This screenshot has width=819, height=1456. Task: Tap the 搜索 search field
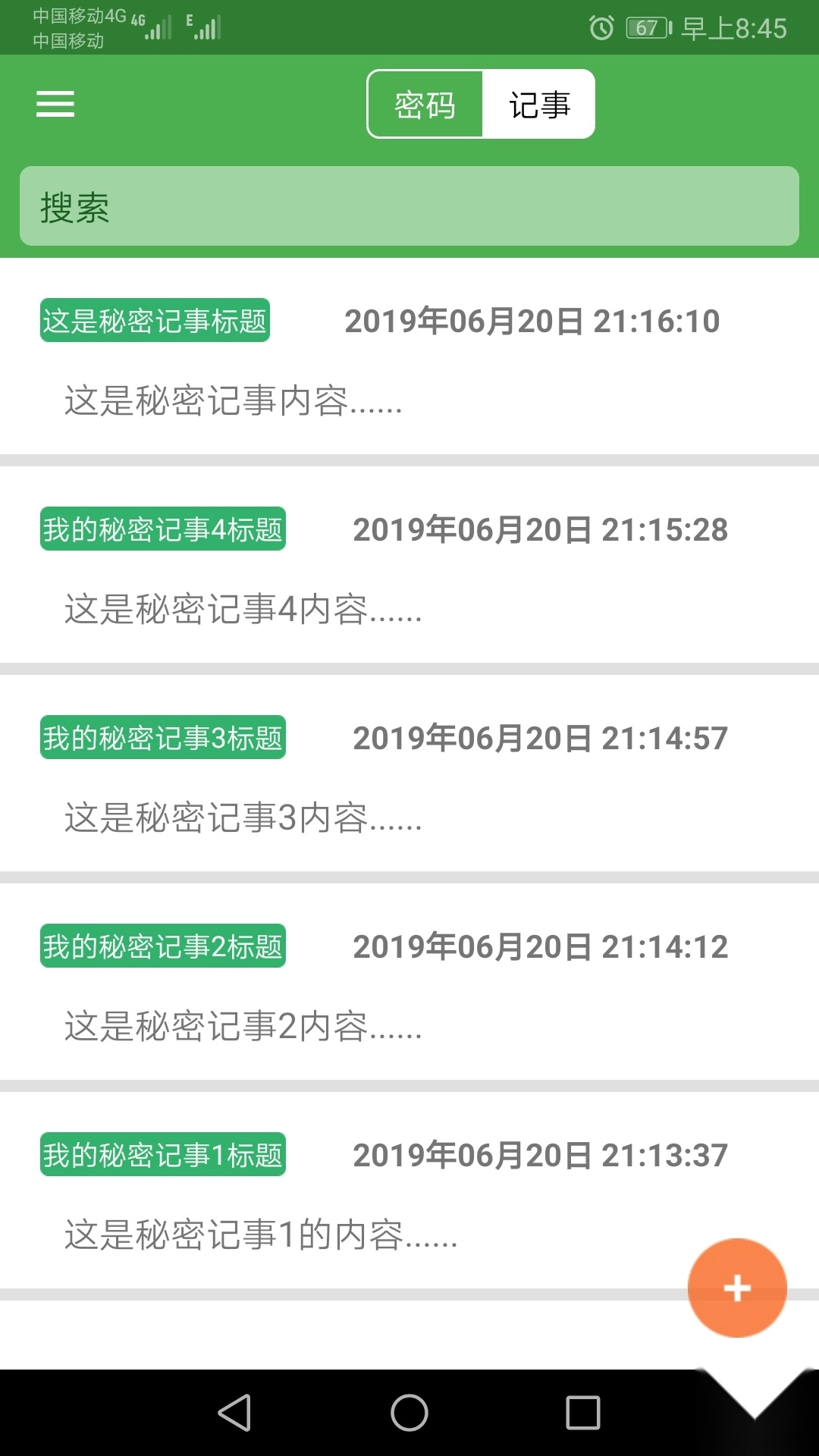pyautogui.click(x=409, y=206)
